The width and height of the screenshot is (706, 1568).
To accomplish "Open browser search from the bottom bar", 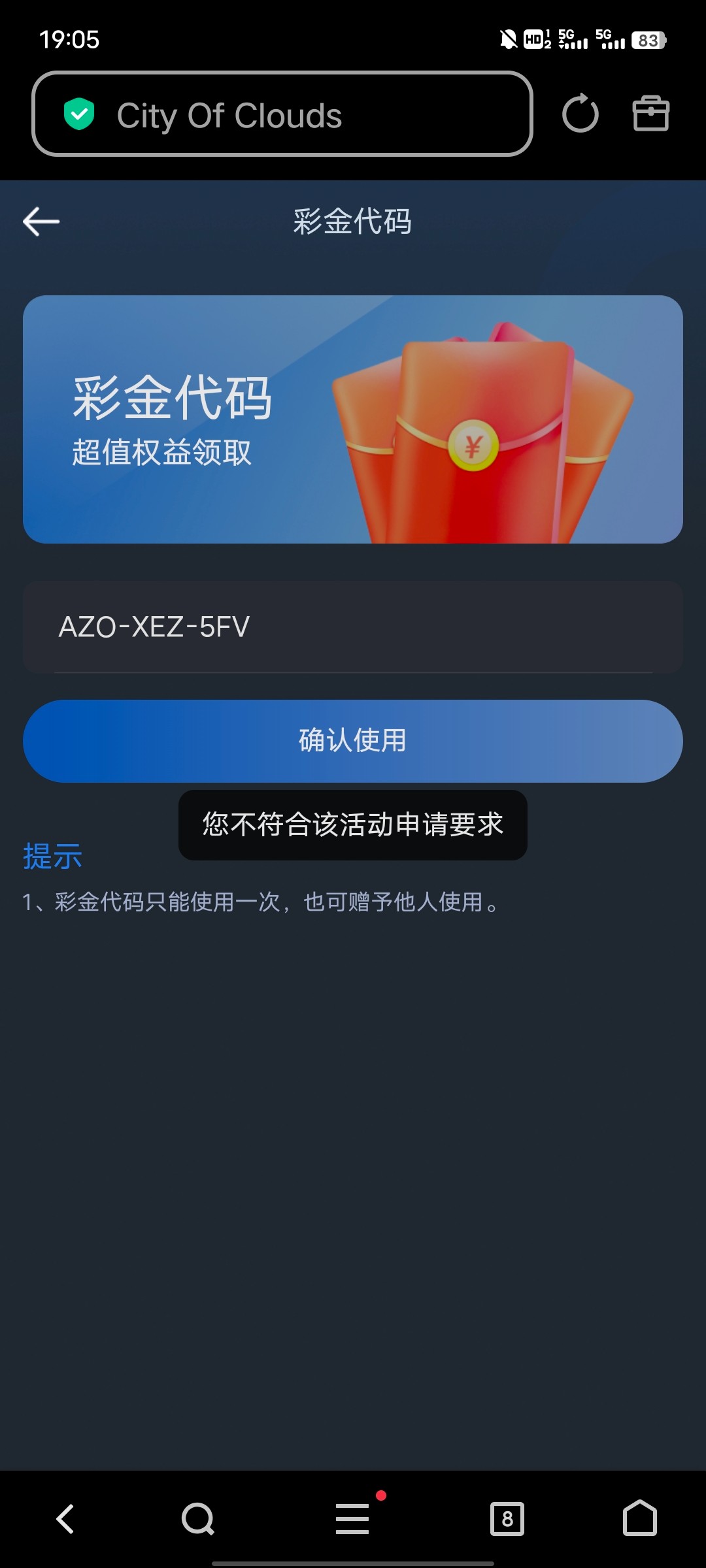I will 197,1519.
